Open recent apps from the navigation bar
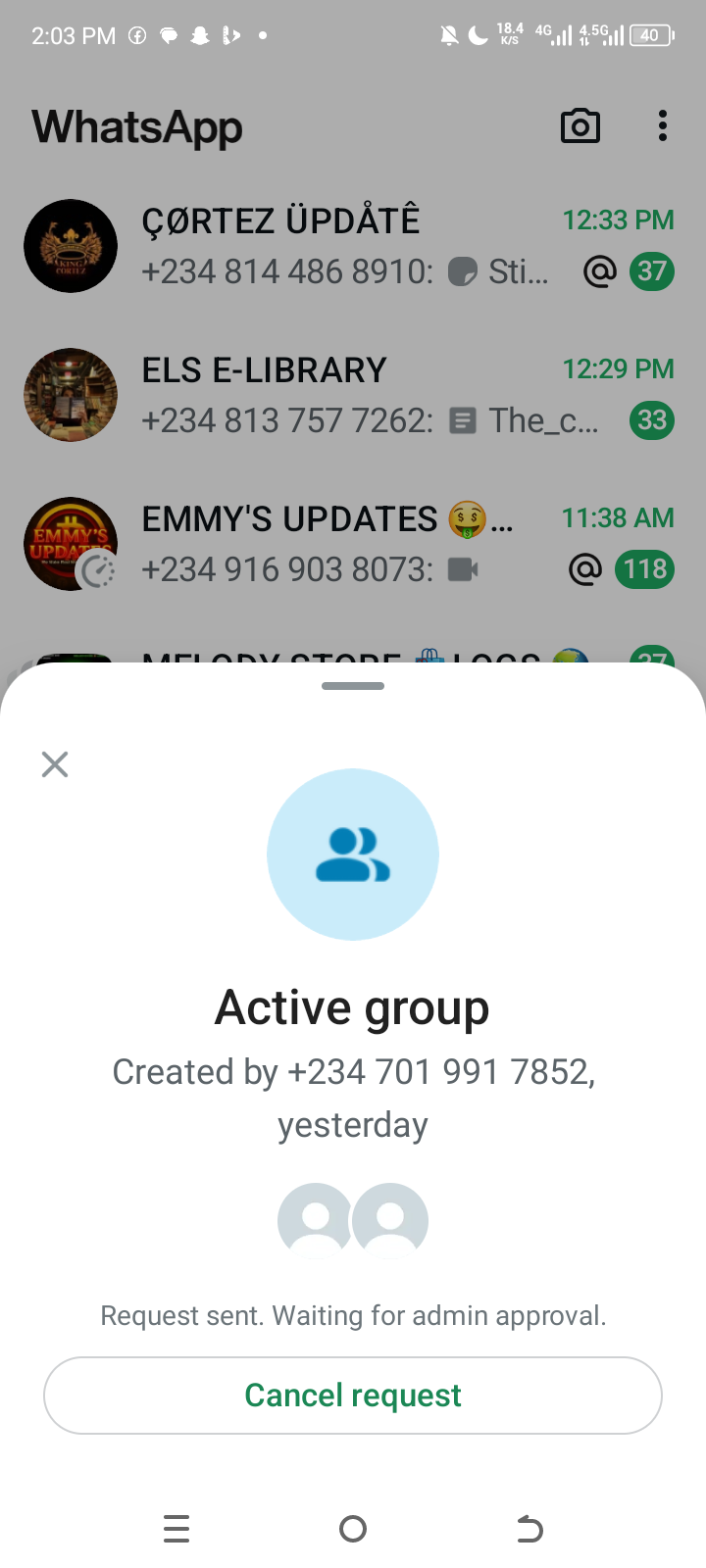 pyautogui.click(x=176, y=1529)
